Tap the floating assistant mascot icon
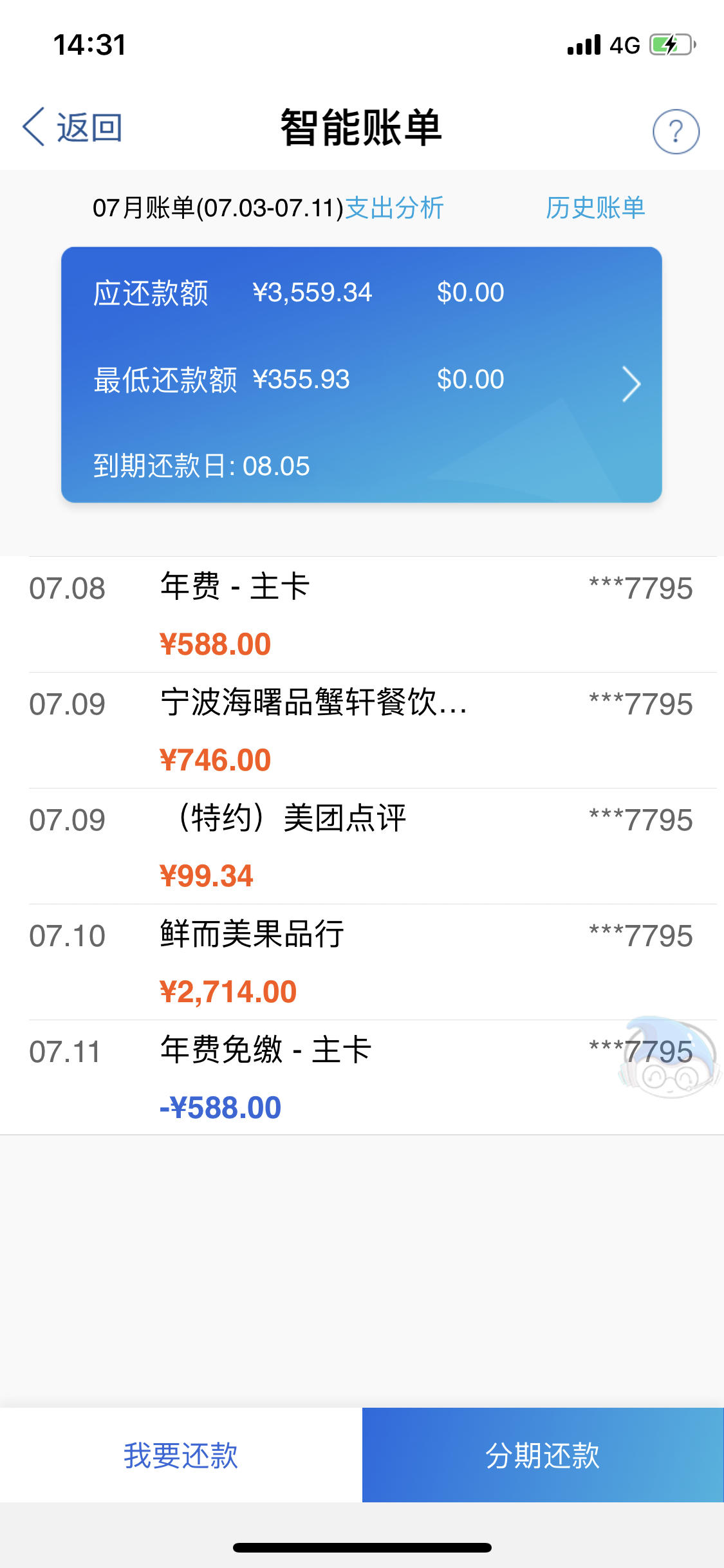Viewport: 724px width, 1568px height. pyautogui.click(x=669, y=1056)
